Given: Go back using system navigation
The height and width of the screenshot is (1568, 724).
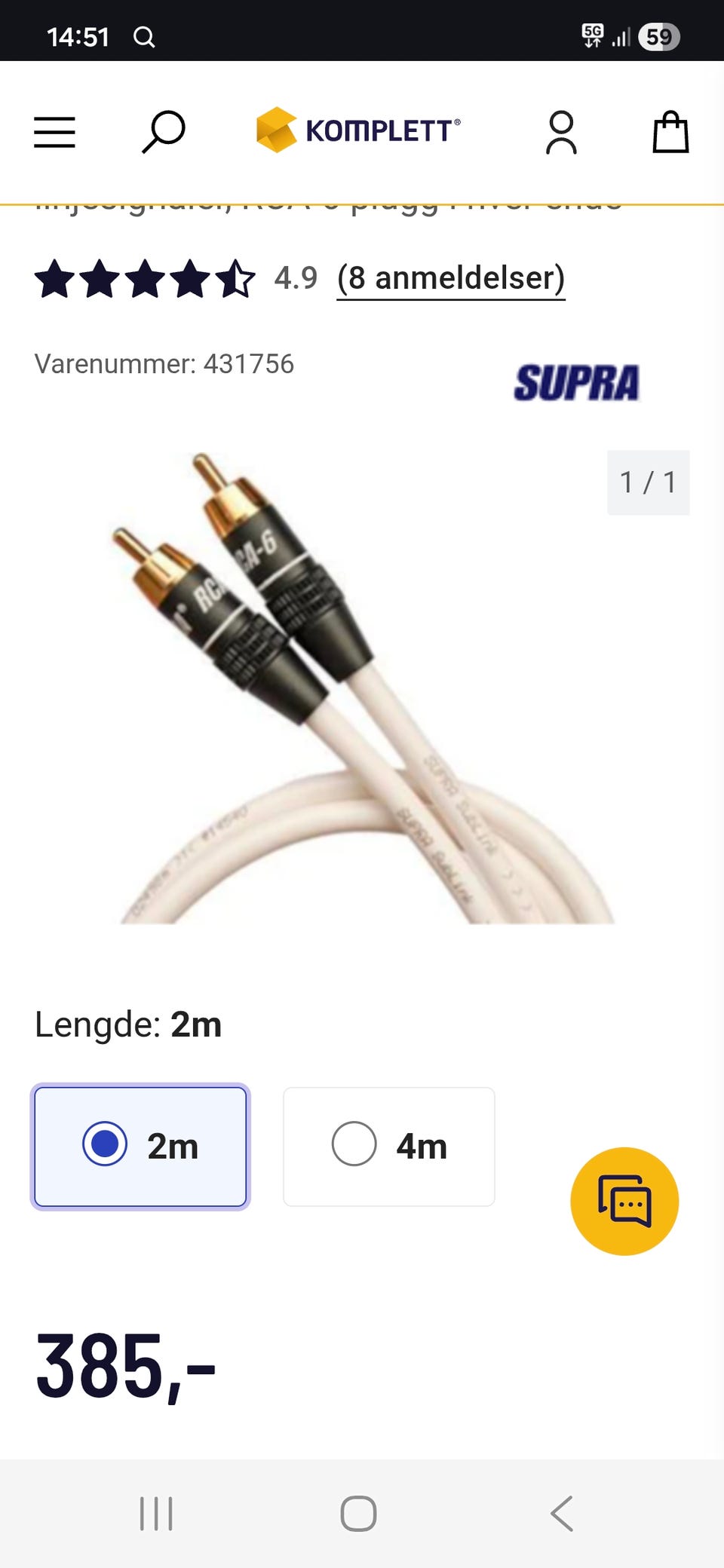Looking at the screenshot, I should (x=563, y=1513).
